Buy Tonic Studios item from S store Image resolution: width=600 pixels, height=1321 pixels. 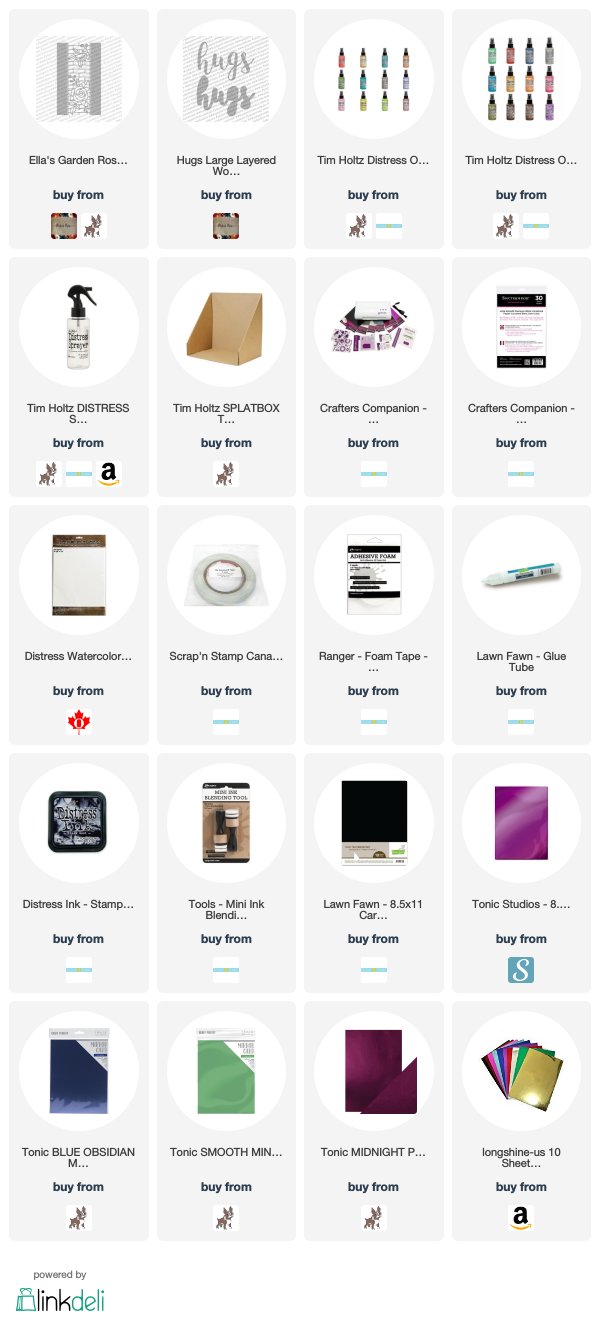click(521, 970)
